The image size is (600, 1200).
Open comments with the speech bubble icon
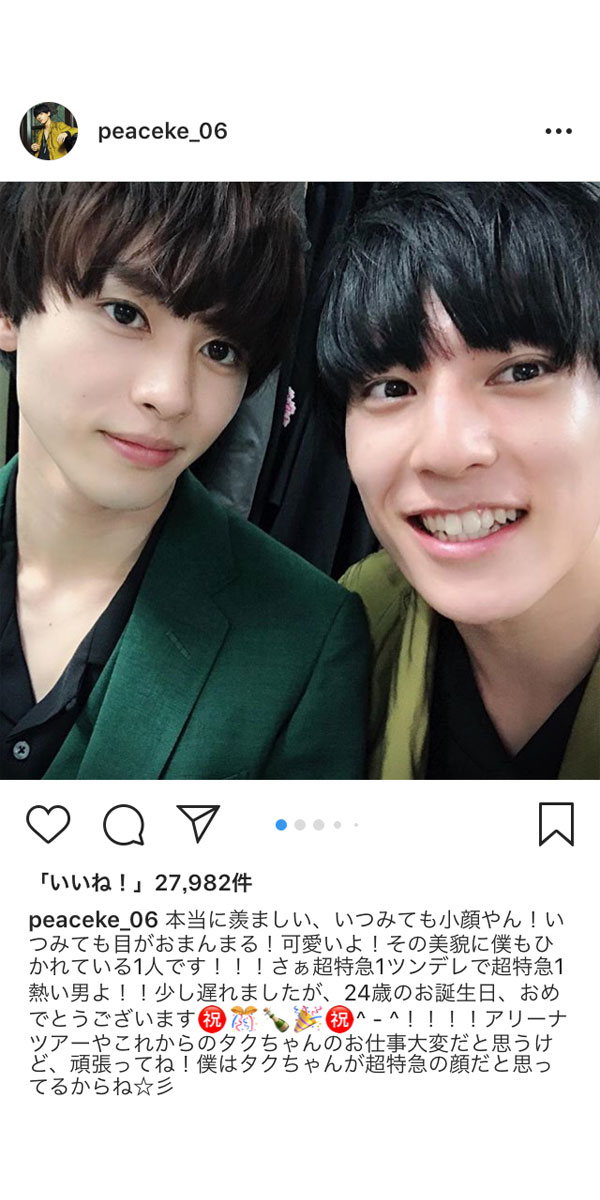pos(124,824)
